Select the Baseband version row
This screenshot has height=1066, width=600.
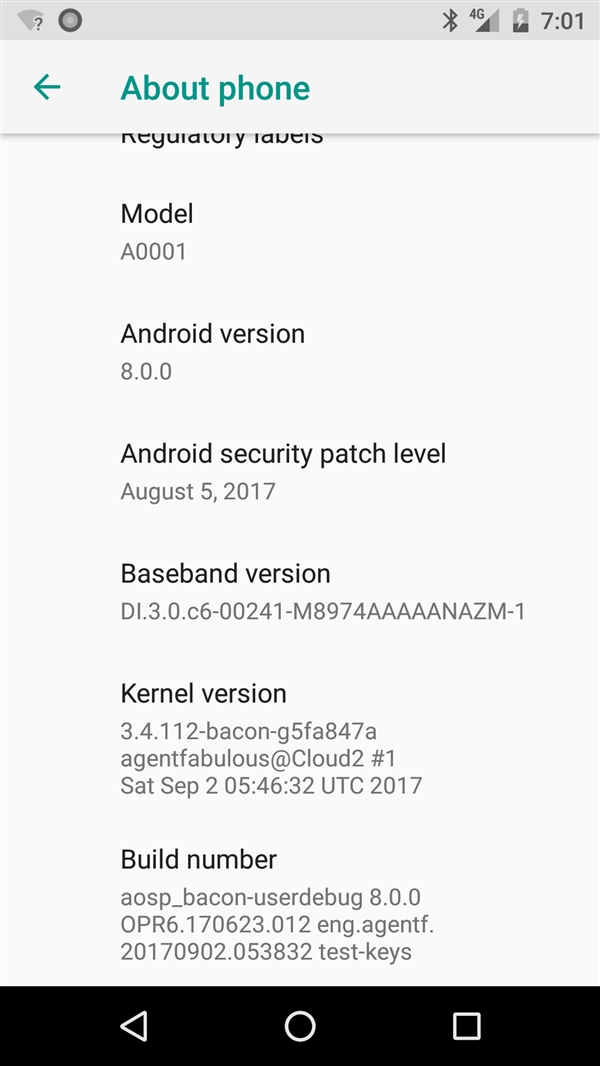[300, 592]
